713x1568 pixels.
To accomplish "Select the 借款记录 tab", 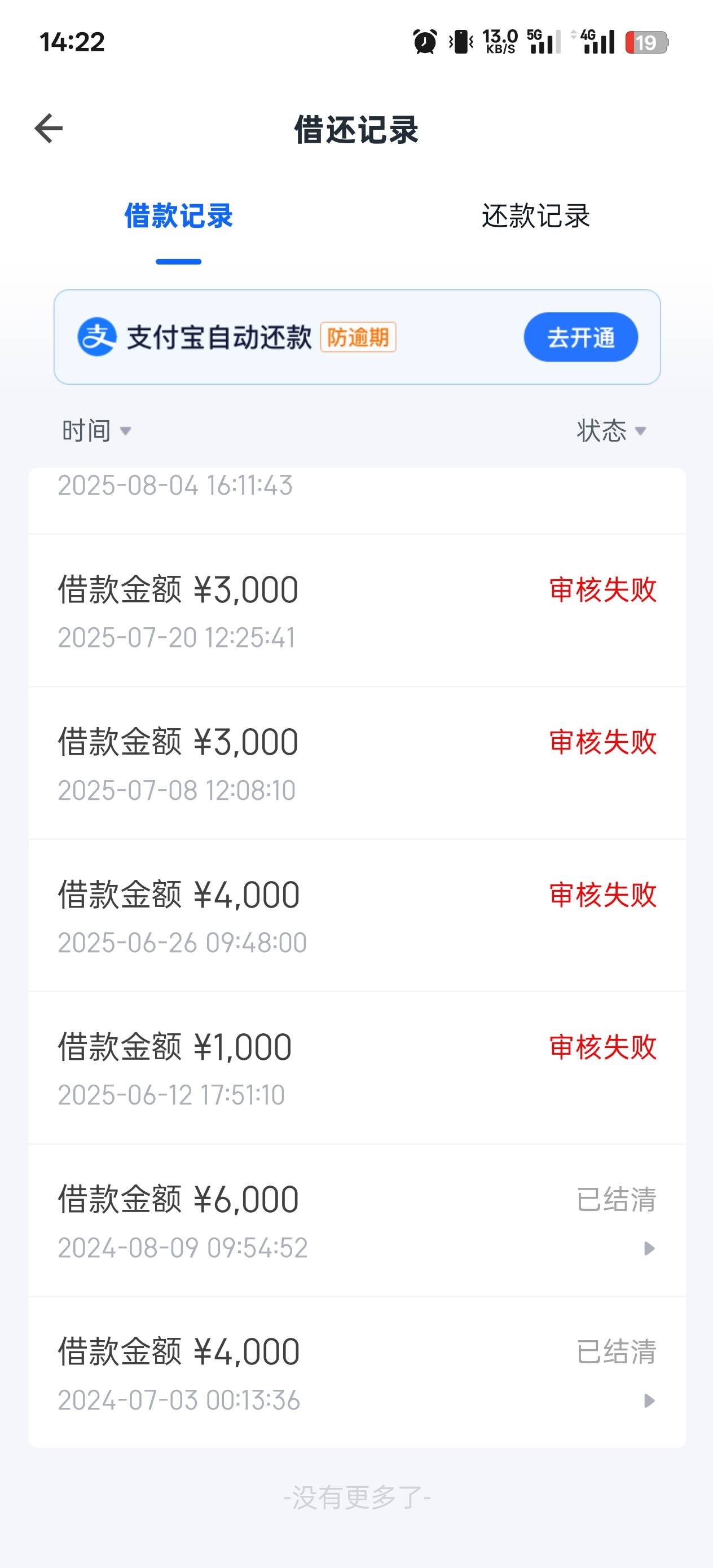I will 178,216.
